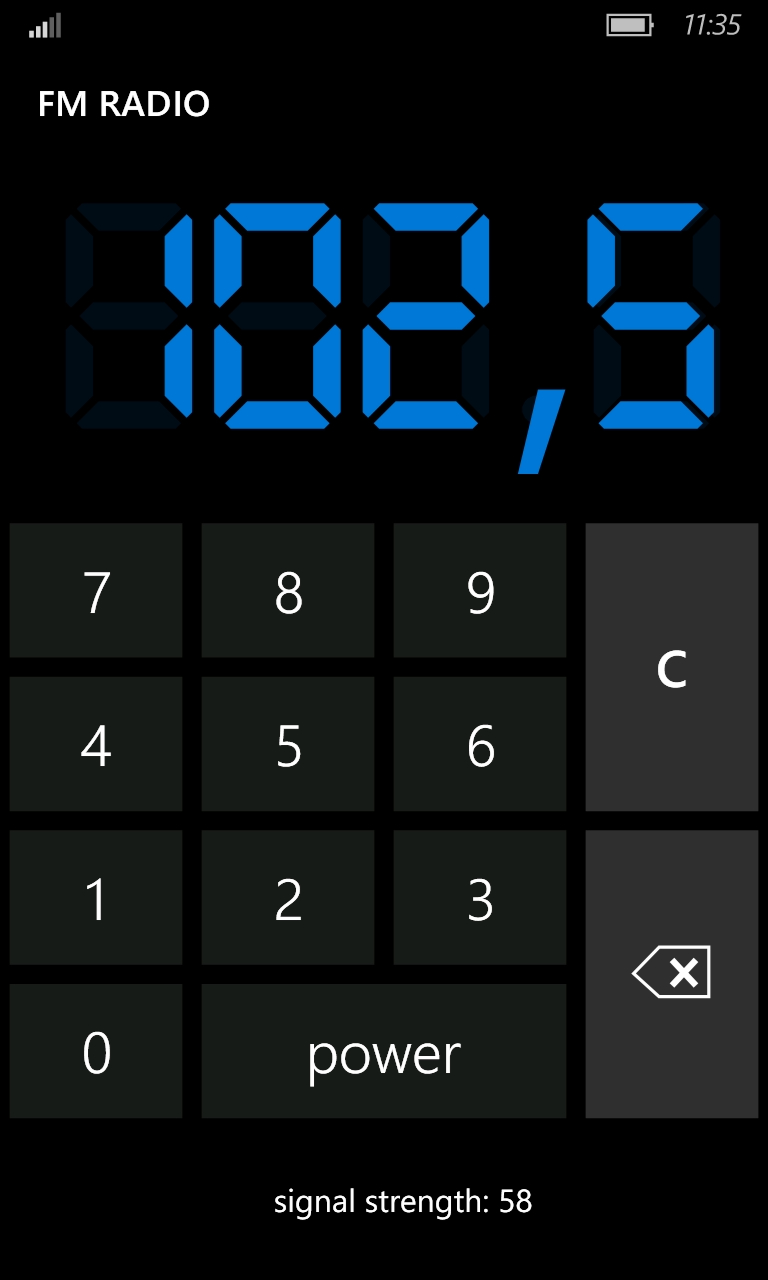Select the 4 key
This screenshot has width=768, height=1280.
tap(96, 744)
